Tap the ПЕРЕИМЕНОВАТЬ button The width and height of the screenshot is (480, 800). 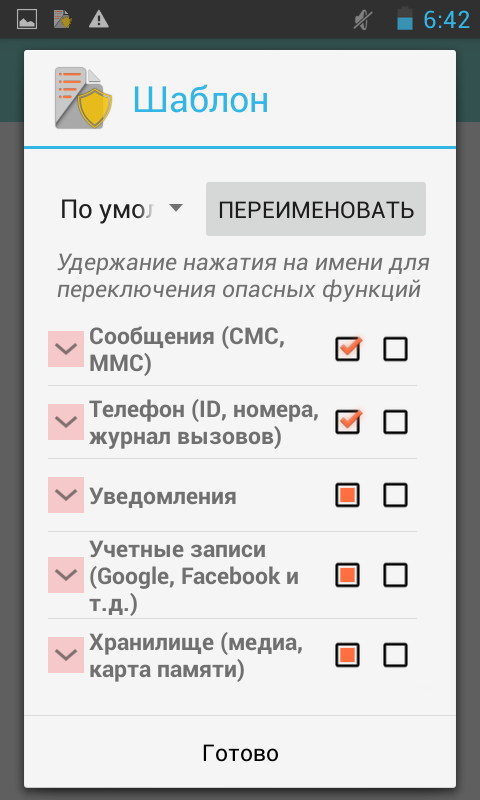coord(316,209)
